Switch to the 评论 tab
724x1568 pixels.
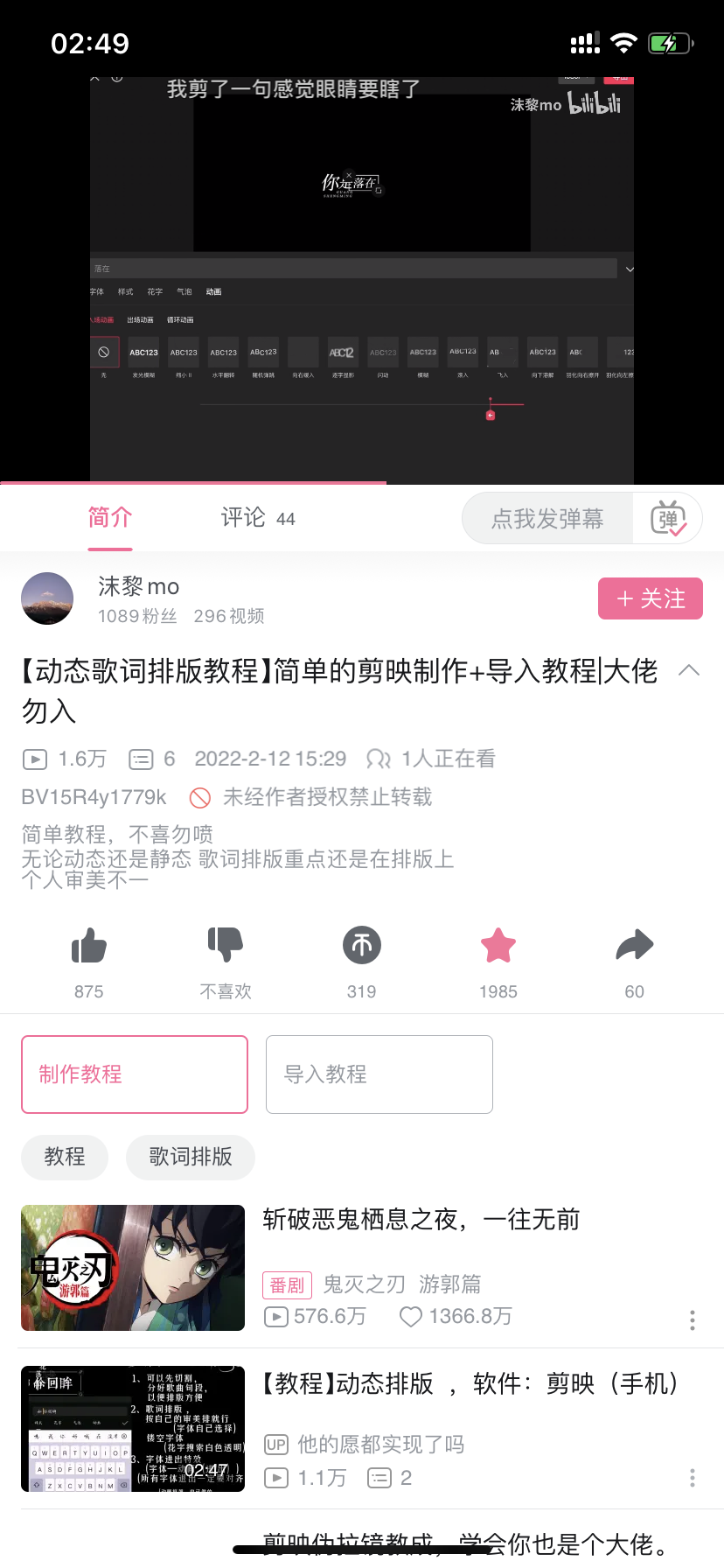[x=257, y=518]
